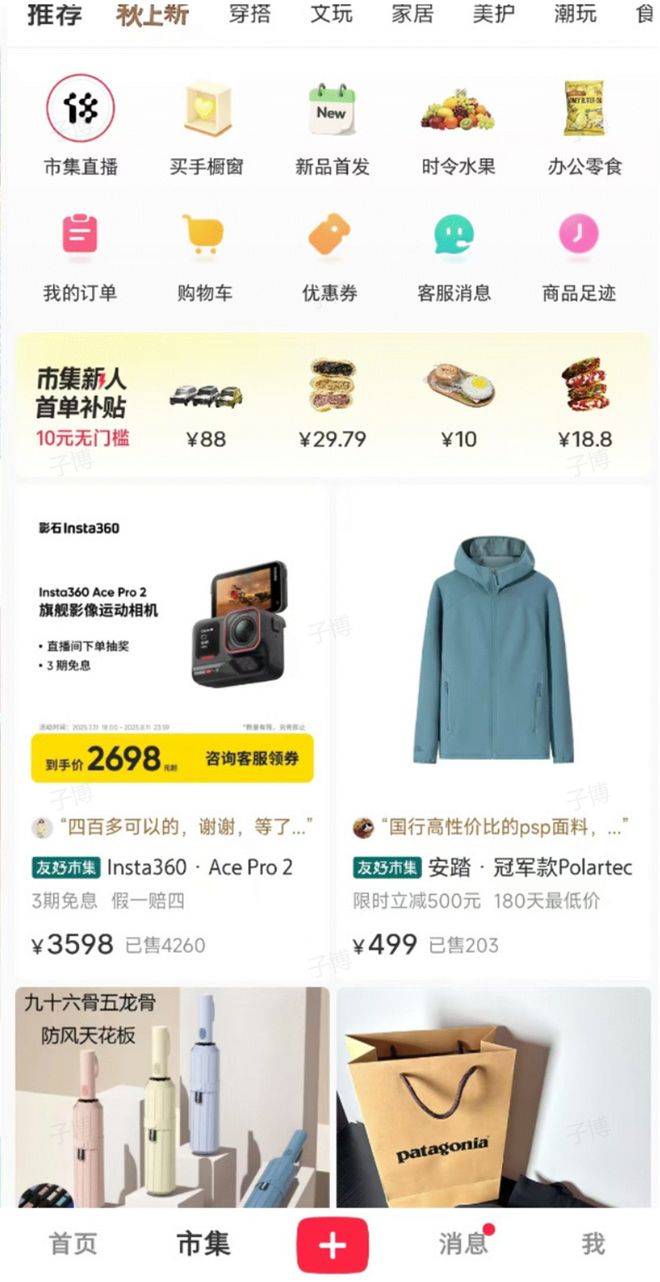Open the 安踏 冠军款Polartec jacket card
The image size is (660, 1282).
493,730
